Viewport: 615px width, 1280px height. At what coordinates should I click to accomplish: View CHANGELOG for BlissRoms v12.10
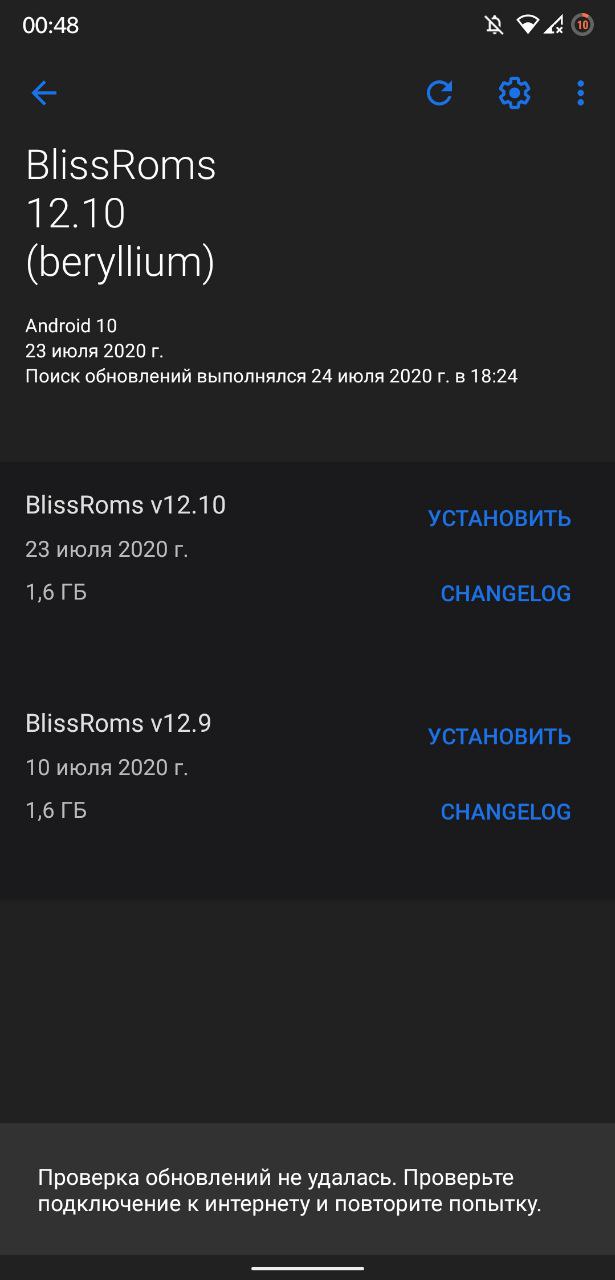click(506, 593)
